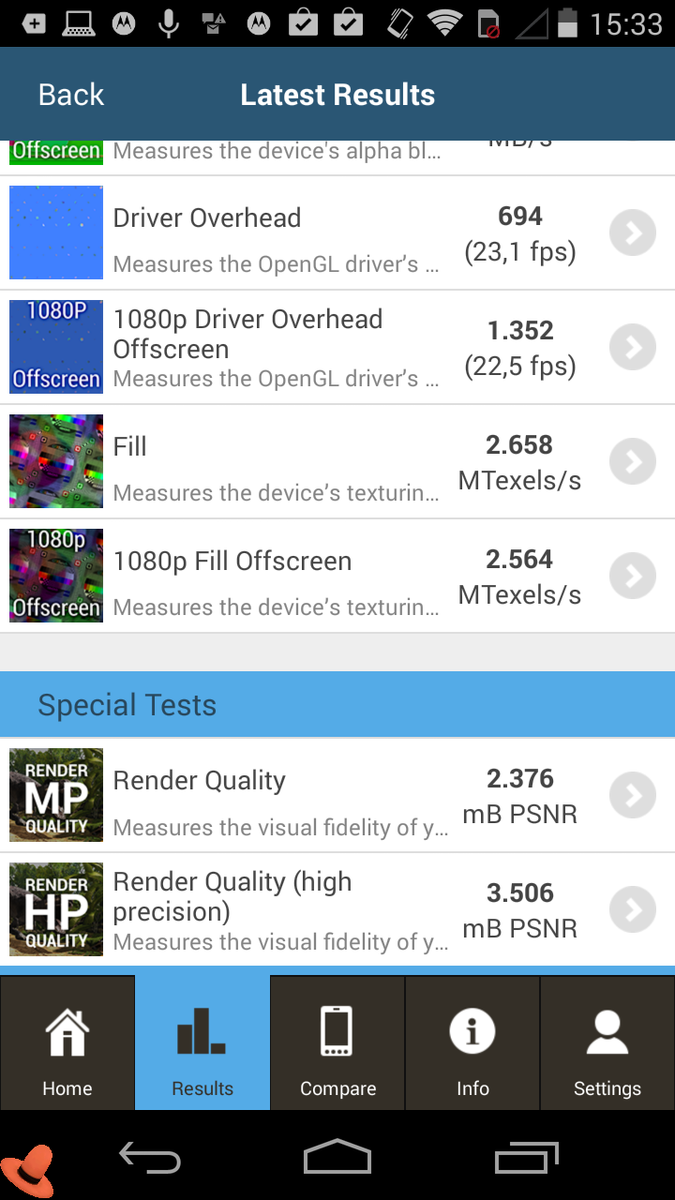Tap the system back navigation button
Screen dimensions: 675x1200
(x=150, y=1158)
